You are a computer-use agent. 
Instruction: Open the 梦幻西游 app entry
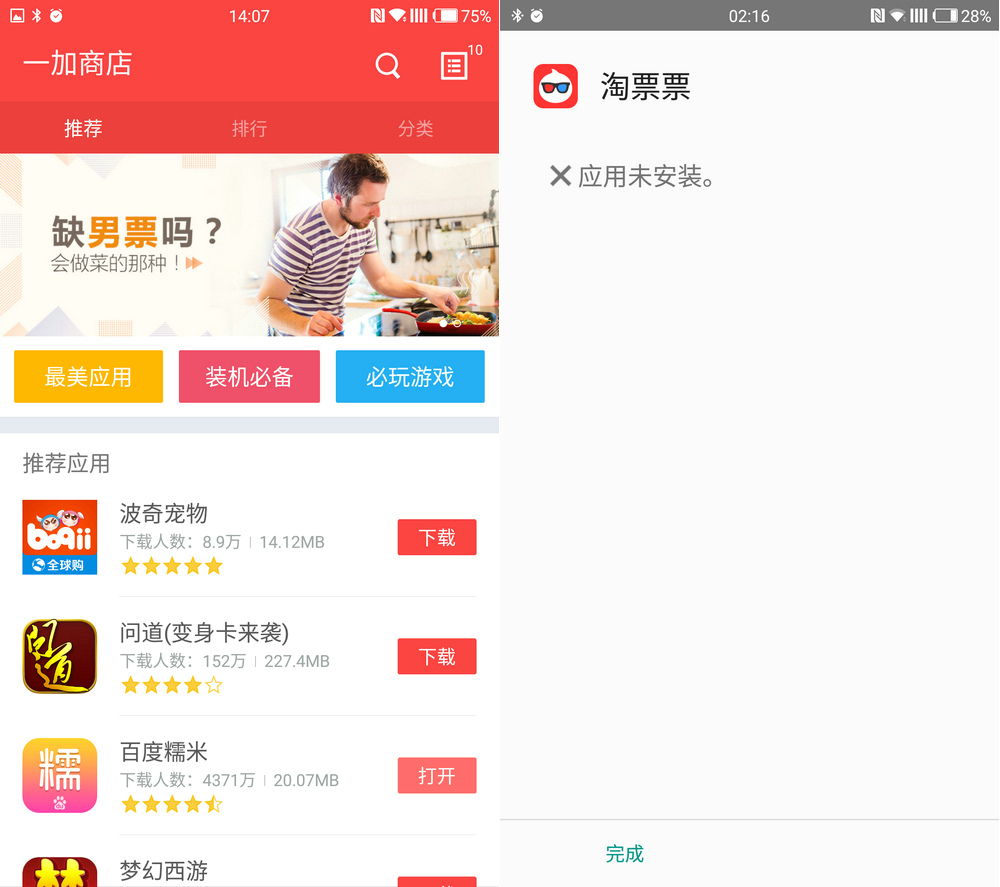point(164,871)
